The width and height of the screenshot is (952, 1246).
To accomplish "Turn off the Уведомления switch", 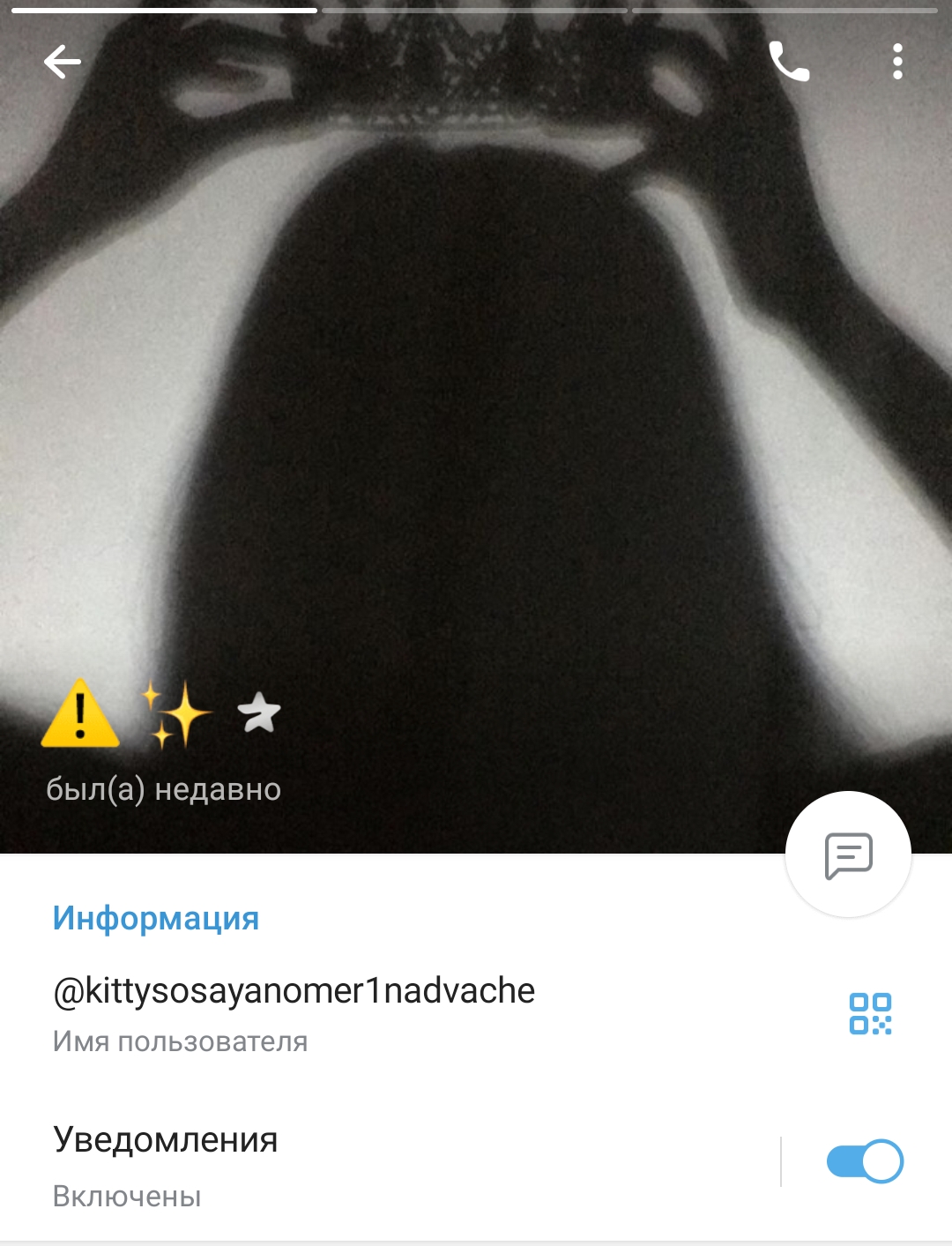I will (864, 1161).
